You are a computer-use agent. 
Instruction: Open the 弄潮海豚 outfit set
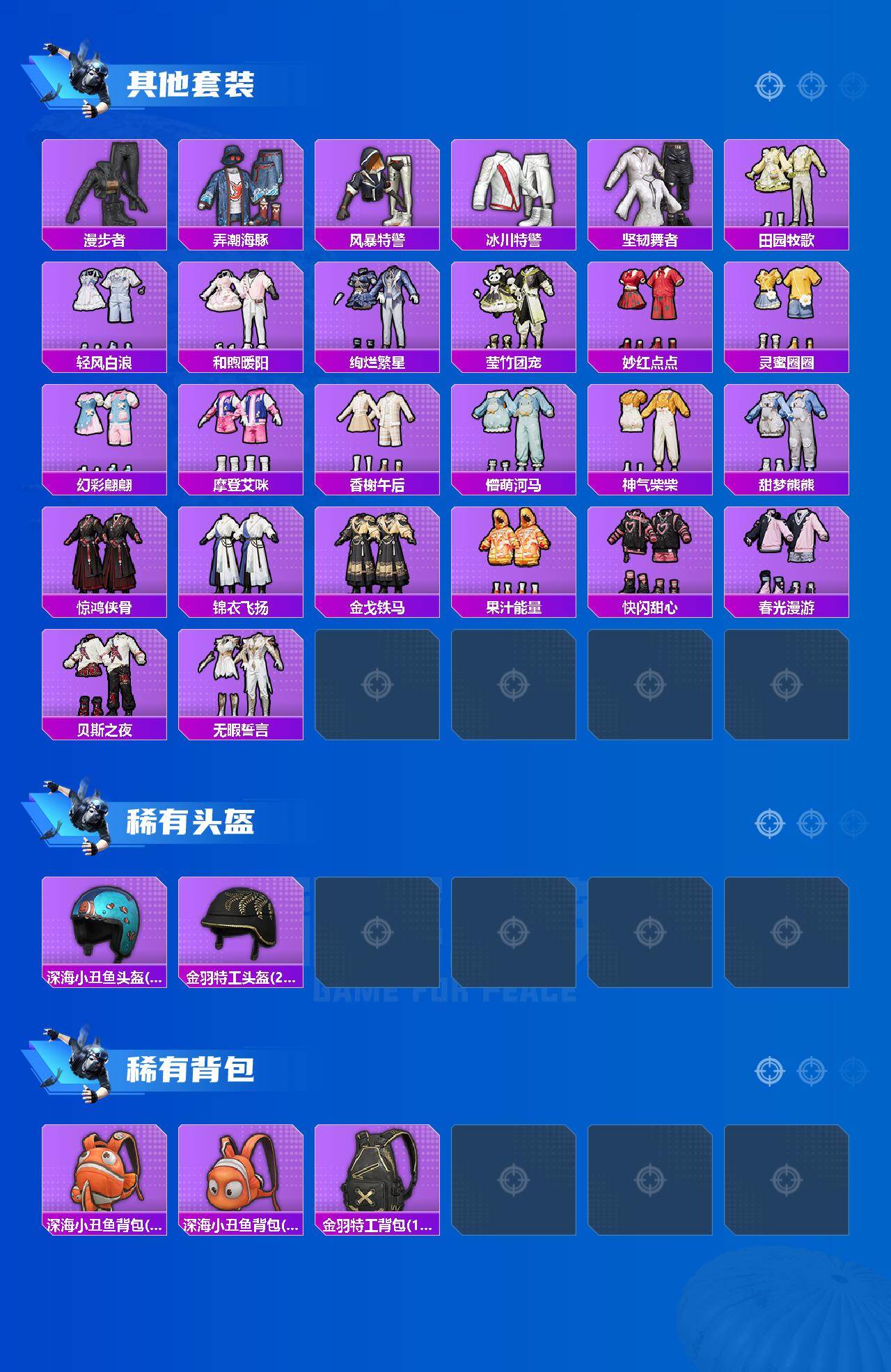click(x=241, y=184)
